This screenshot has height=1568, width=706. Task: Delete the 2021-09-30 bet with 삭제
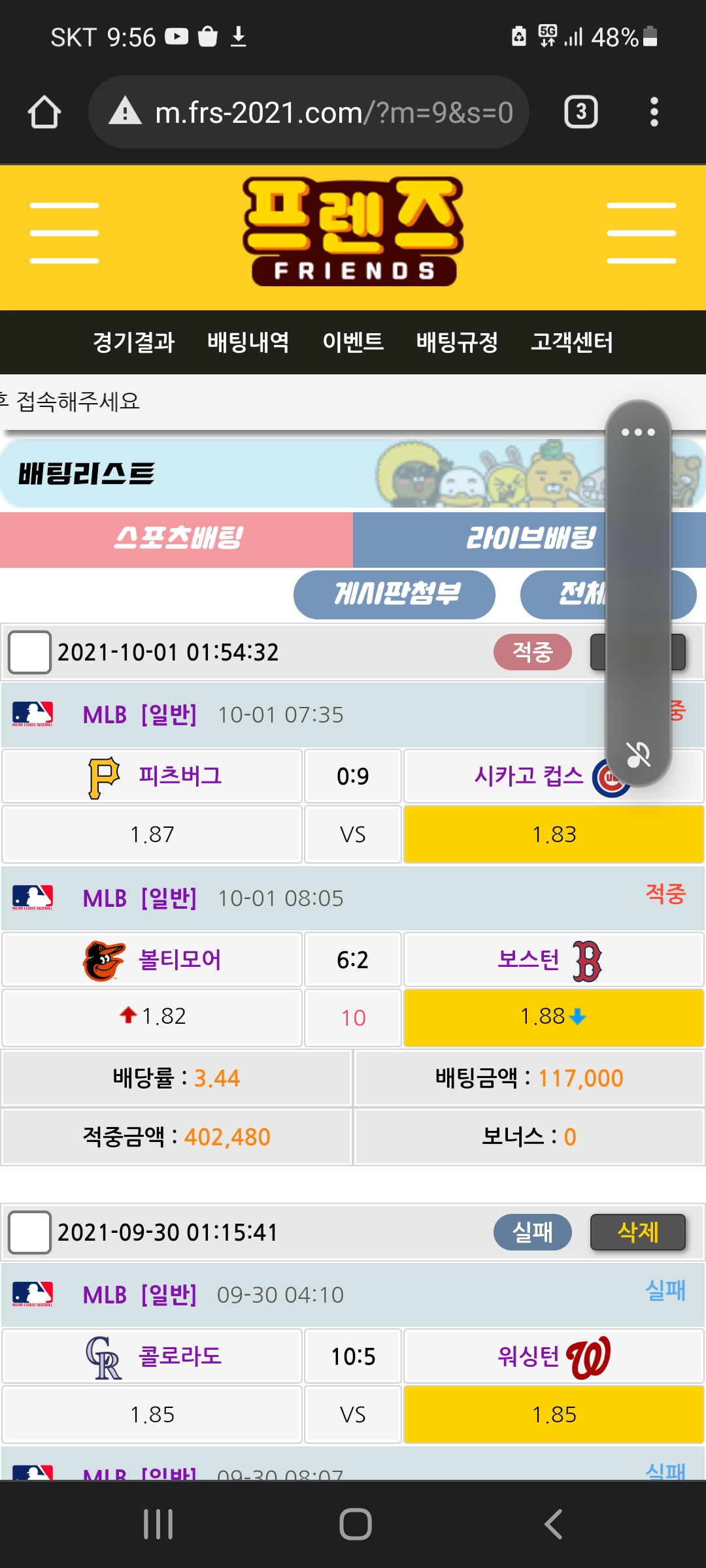click(x=637, y=1232)
